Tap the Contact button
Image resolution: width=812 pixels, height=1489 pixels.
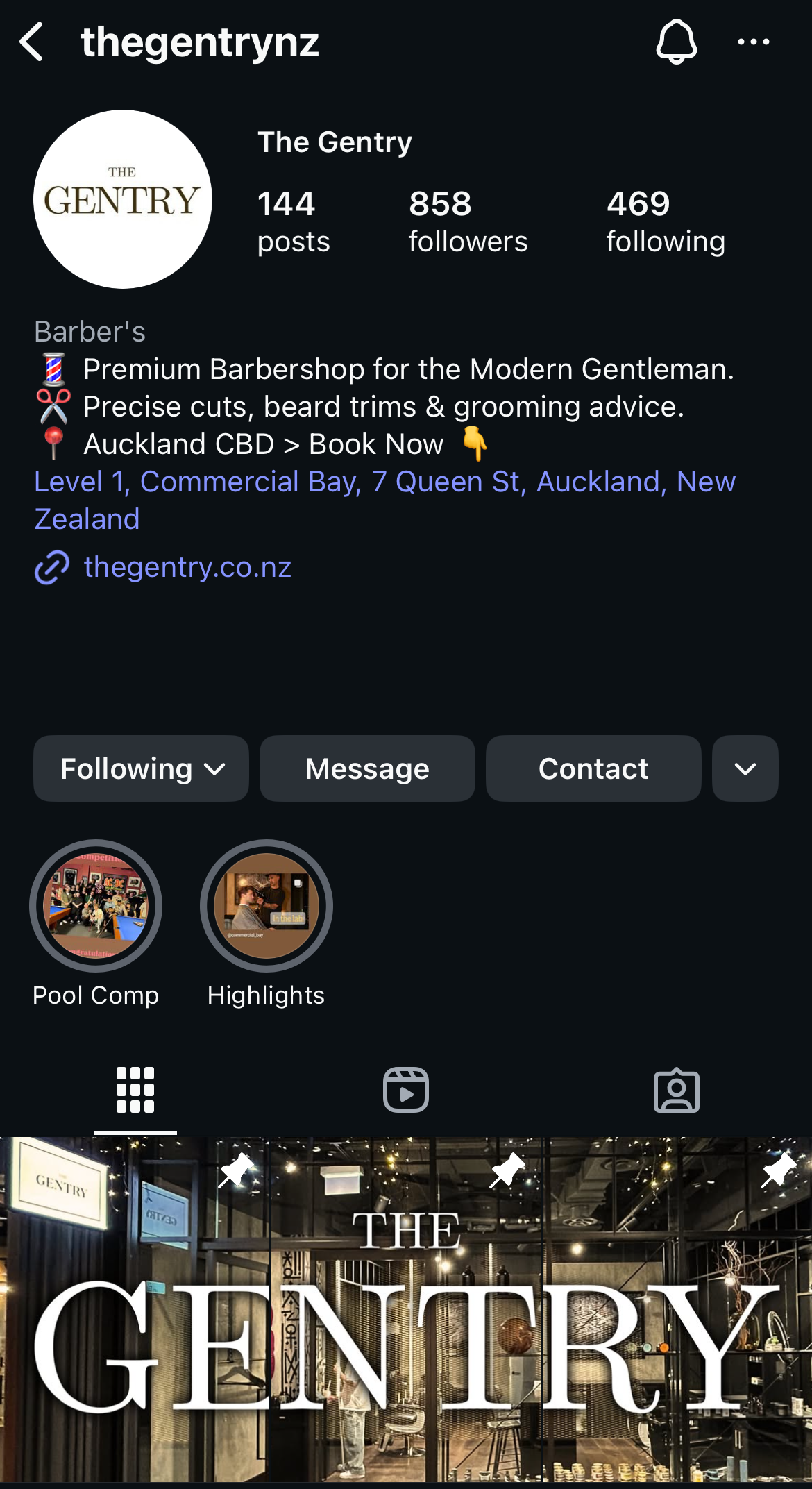pos(593,768)
